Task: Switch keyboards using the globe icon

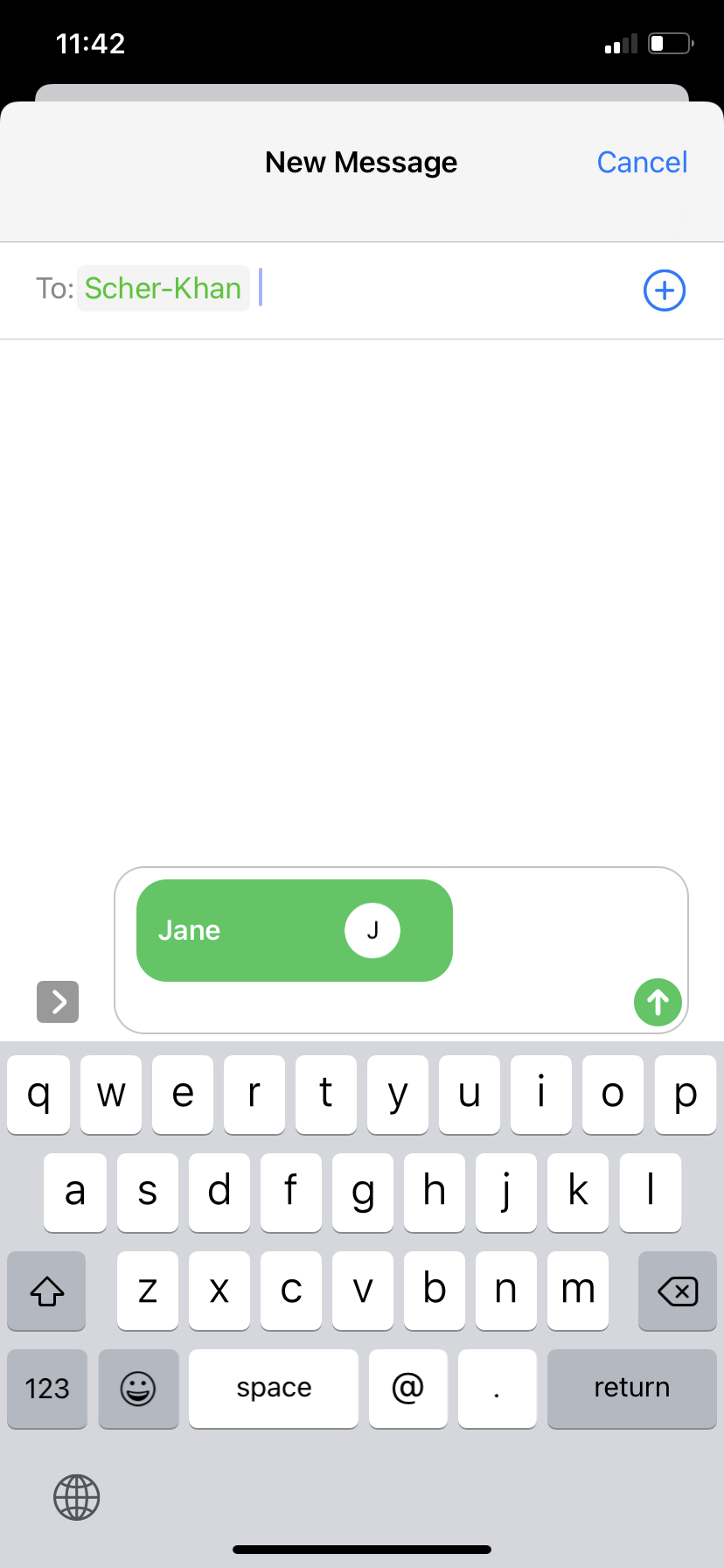Action: (77, 1496)
